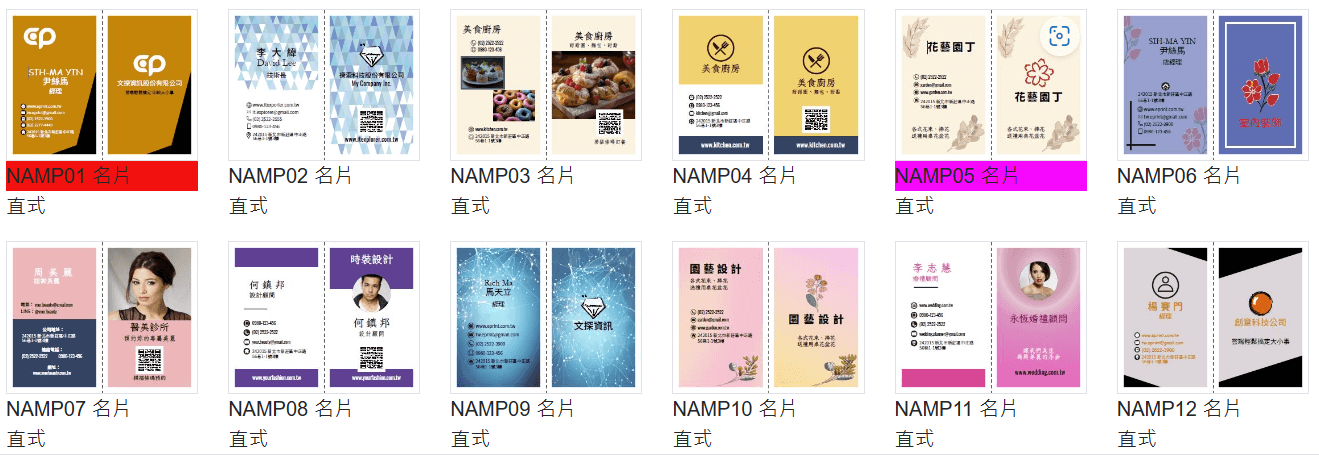Open the NAMP11 wedding consultant card template
Screen dimensions: 1319x464
point(990,317)
